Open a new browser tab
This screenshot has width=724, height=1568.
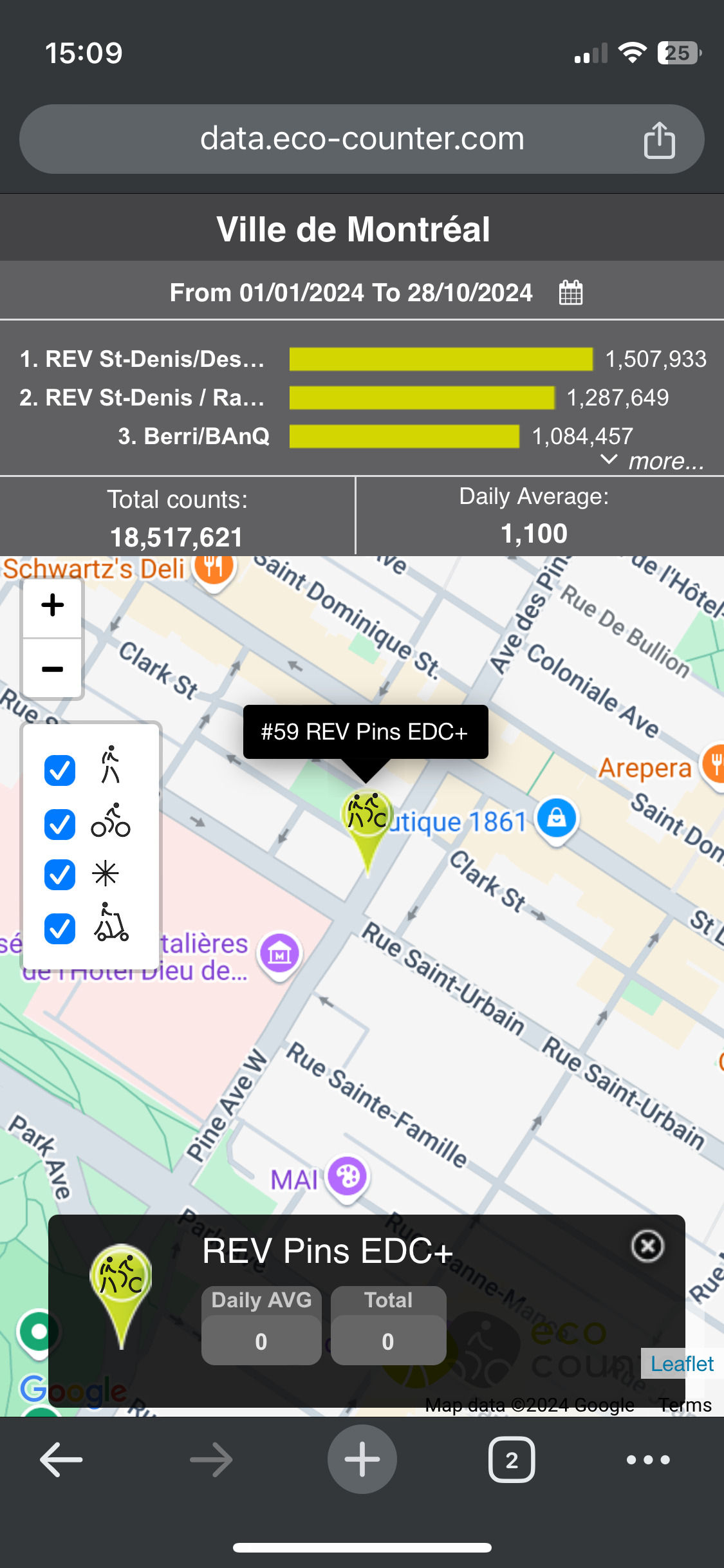point(362,1459)
